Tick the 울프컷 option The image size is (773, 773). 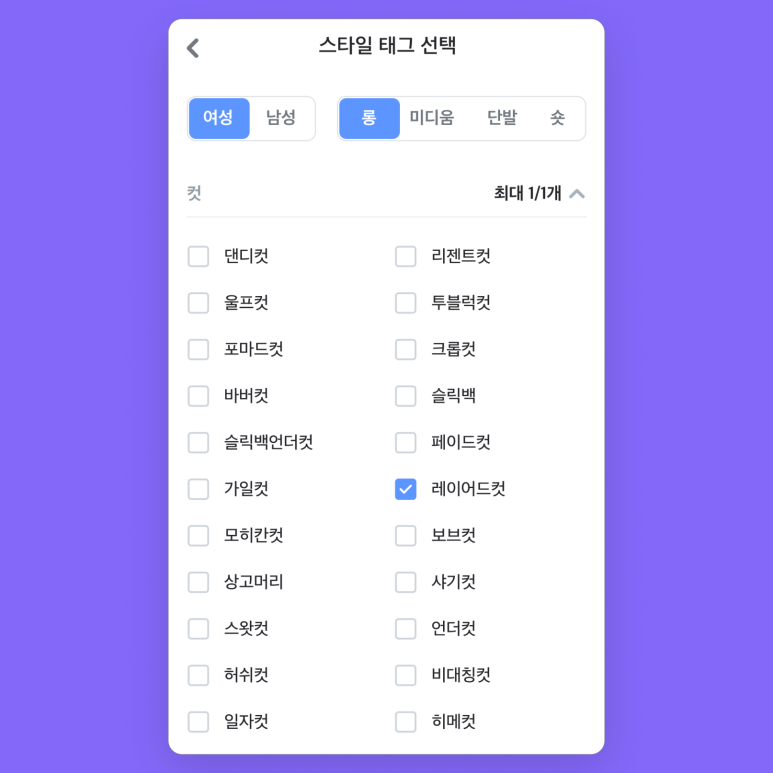click(198, 303)
